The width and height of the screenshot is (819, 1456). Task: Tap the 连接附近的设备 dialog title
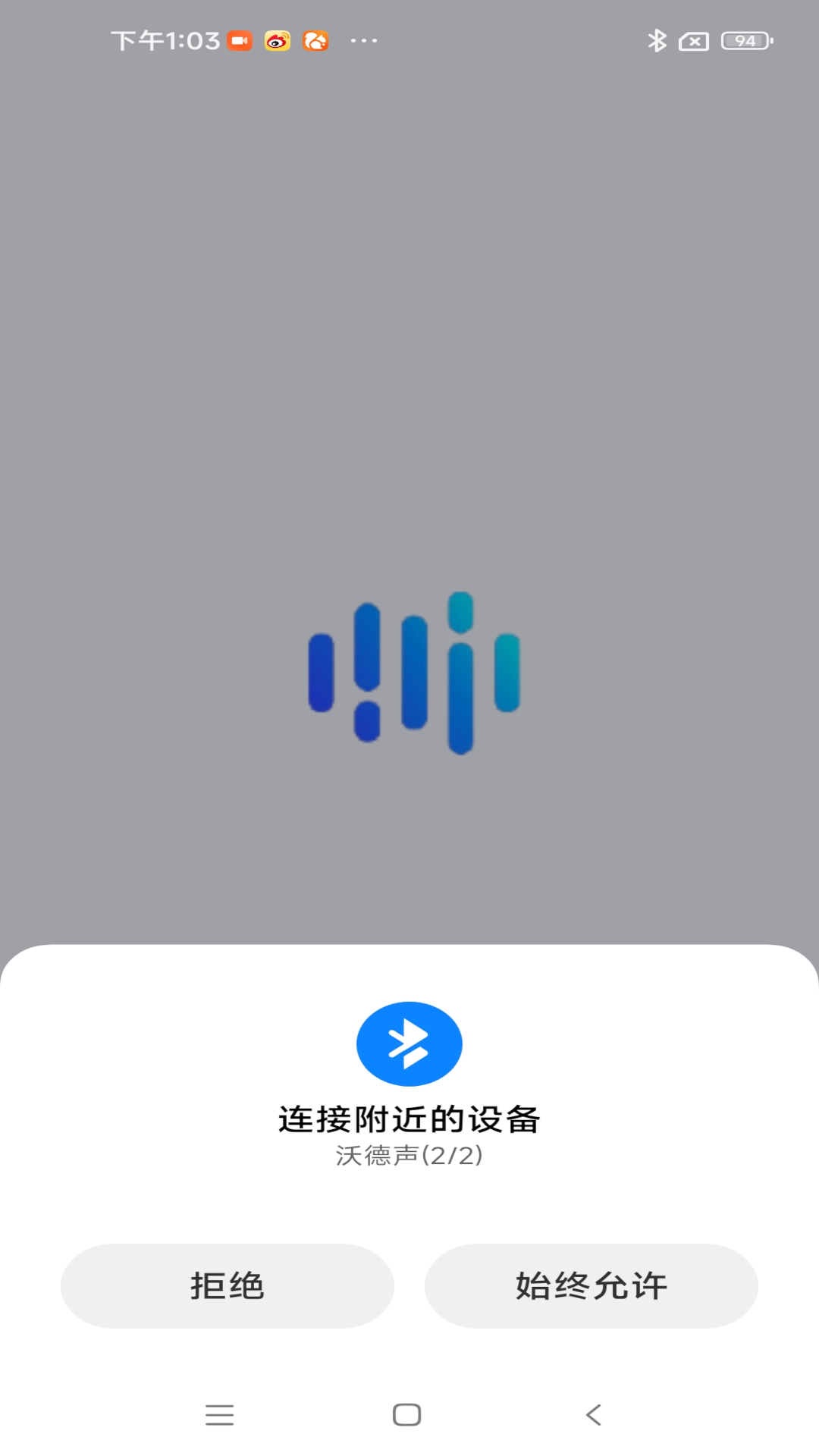coord(409,1119)
